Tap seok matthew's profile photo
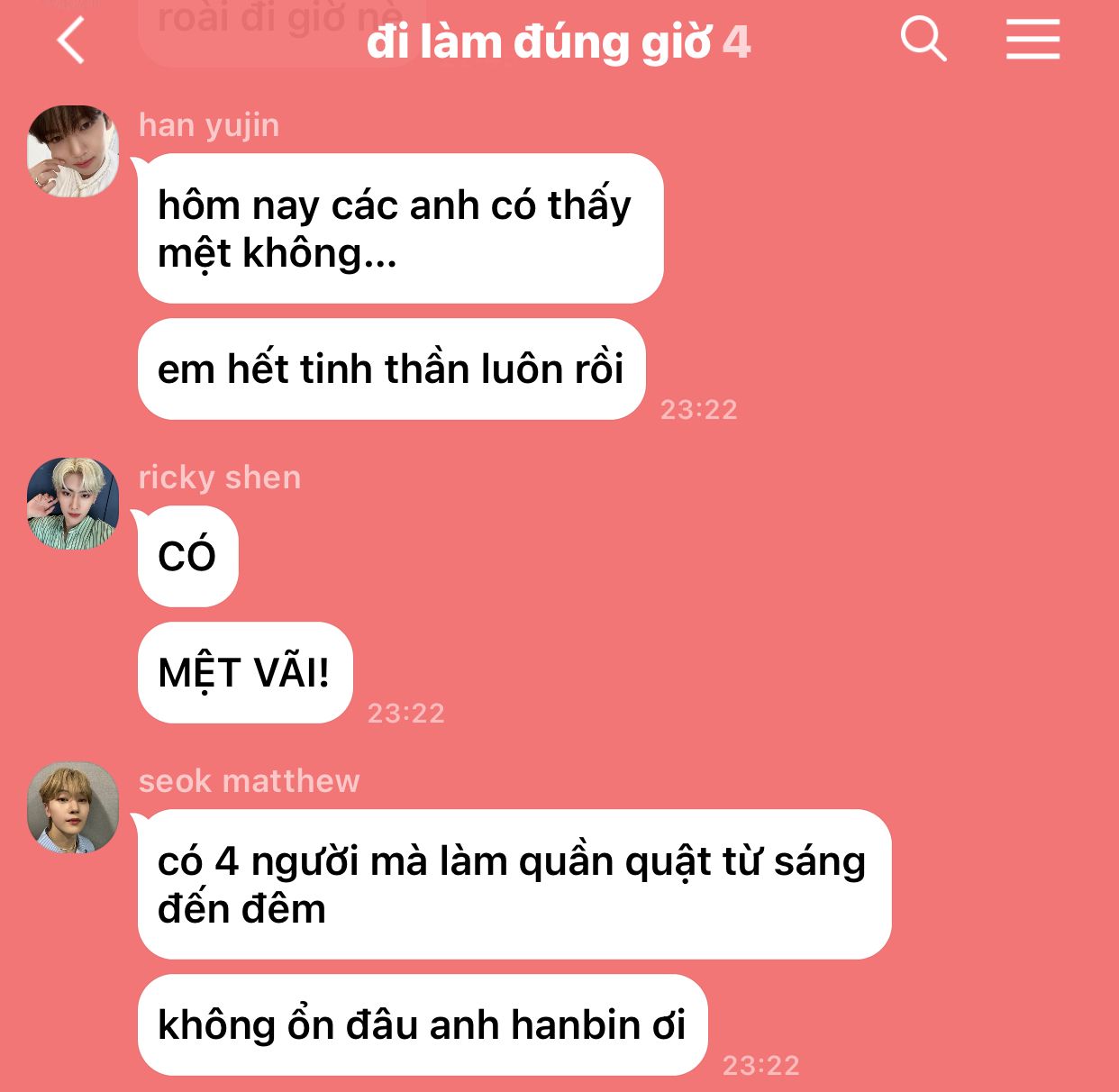This screenshot has height=1092, width=1119. pyautogui.click(x=73, y=807)
